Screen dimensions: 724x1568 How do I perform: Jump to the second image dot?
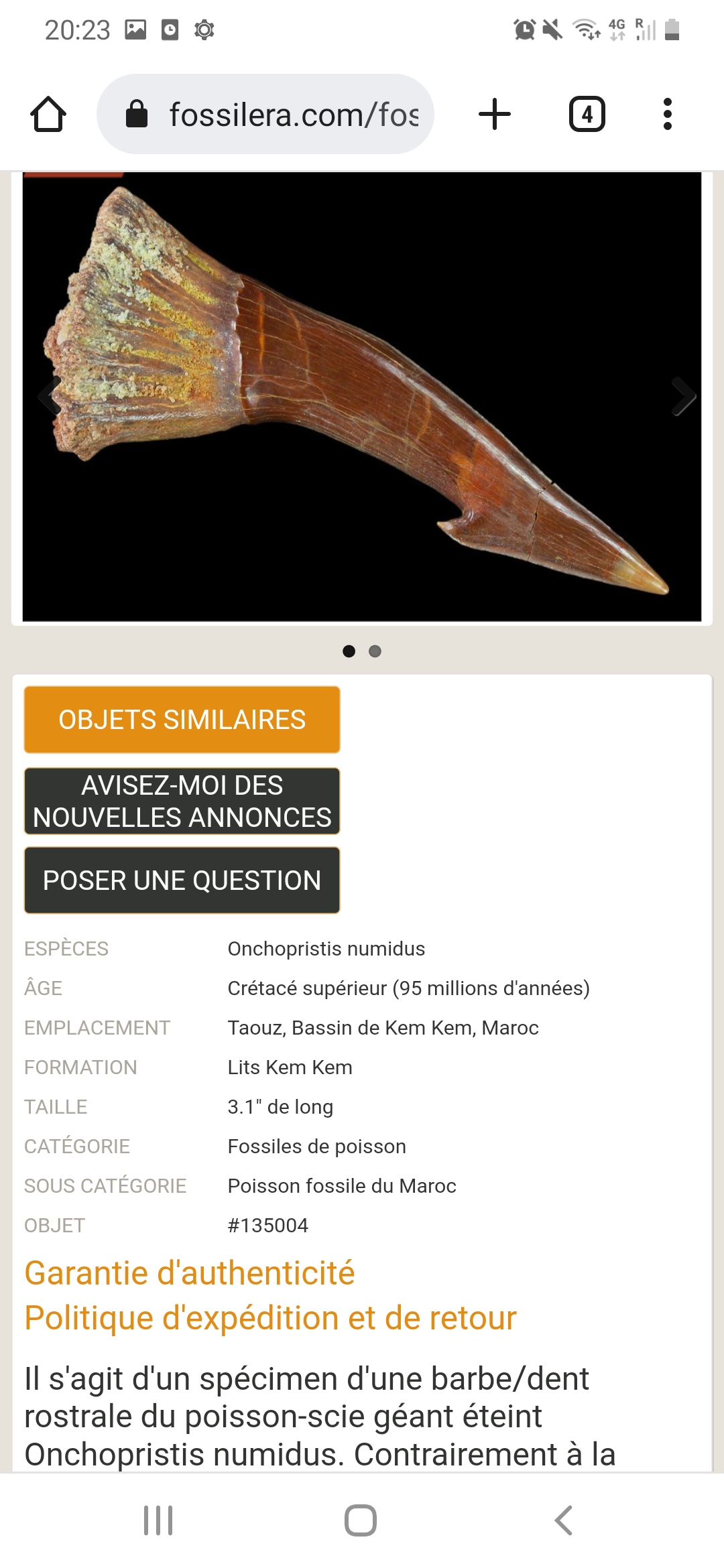tap(375, 651)
